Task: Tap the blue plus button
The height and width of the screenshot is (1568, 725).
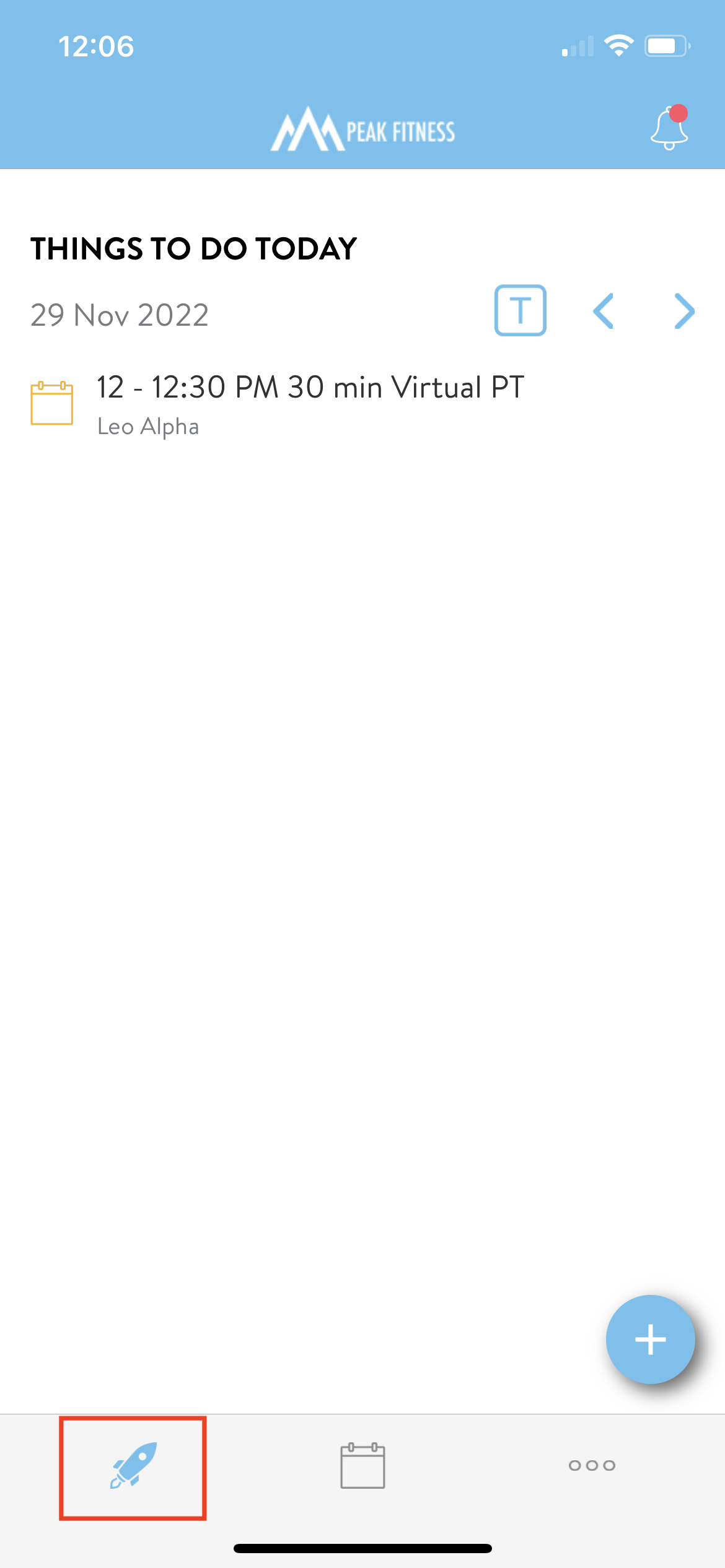Action: tap(651, 1339)
